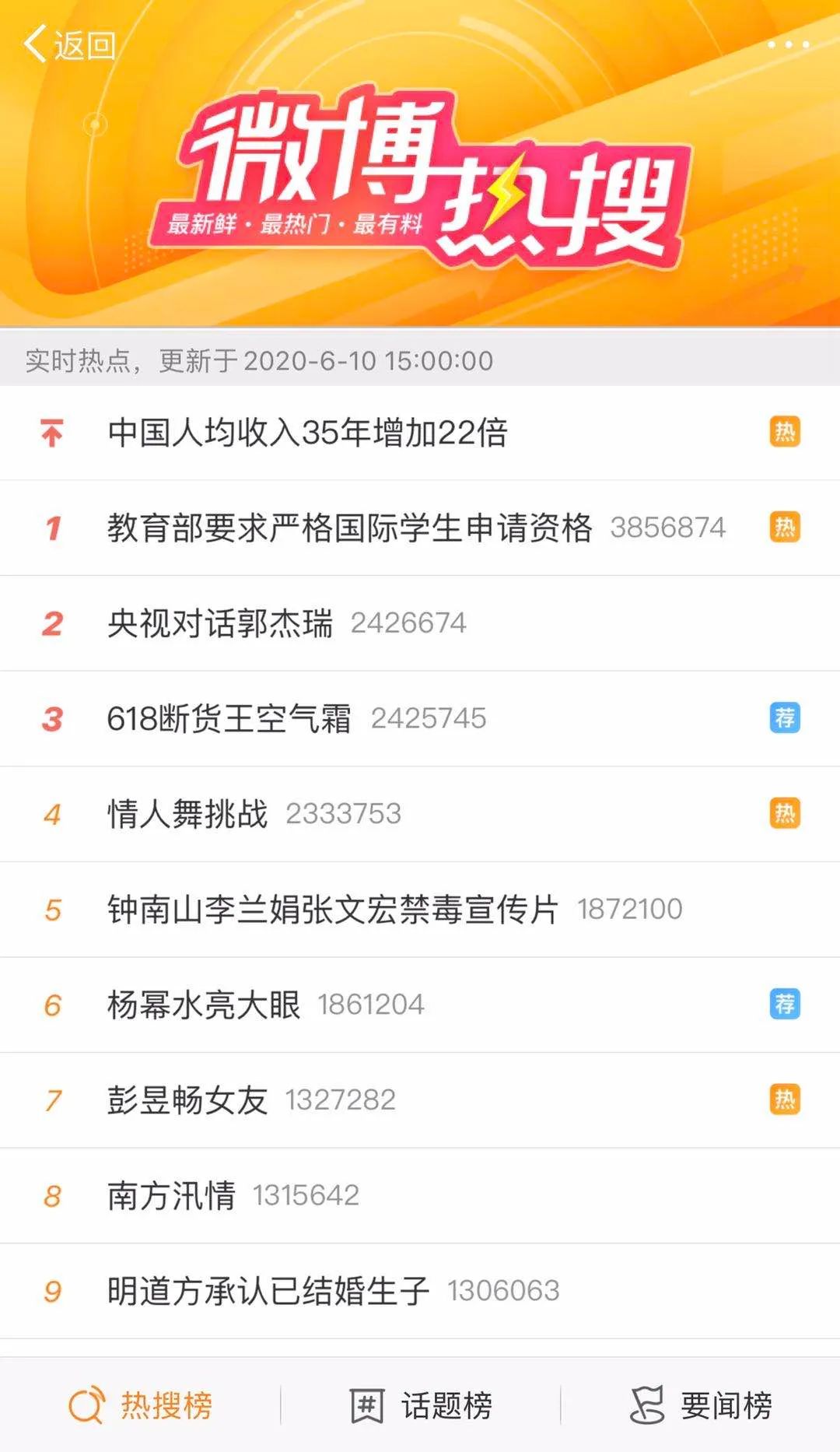Open topic 中国人均收入35年增加22倍
This screenshot has width=840, height=1452.
311,433
